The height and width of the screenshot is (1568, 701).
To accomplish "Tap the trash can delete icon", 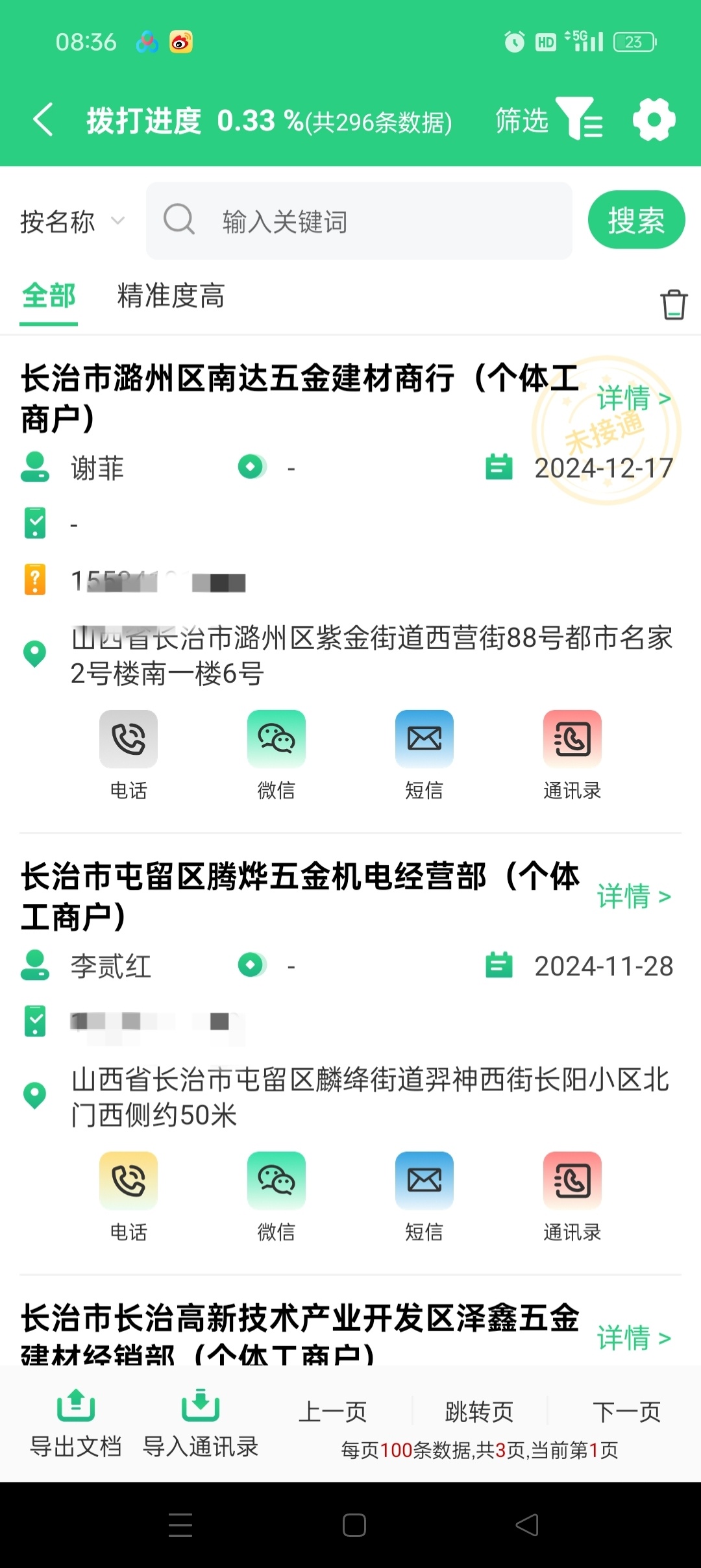I will pyautogui.click(x=673, y=304).
